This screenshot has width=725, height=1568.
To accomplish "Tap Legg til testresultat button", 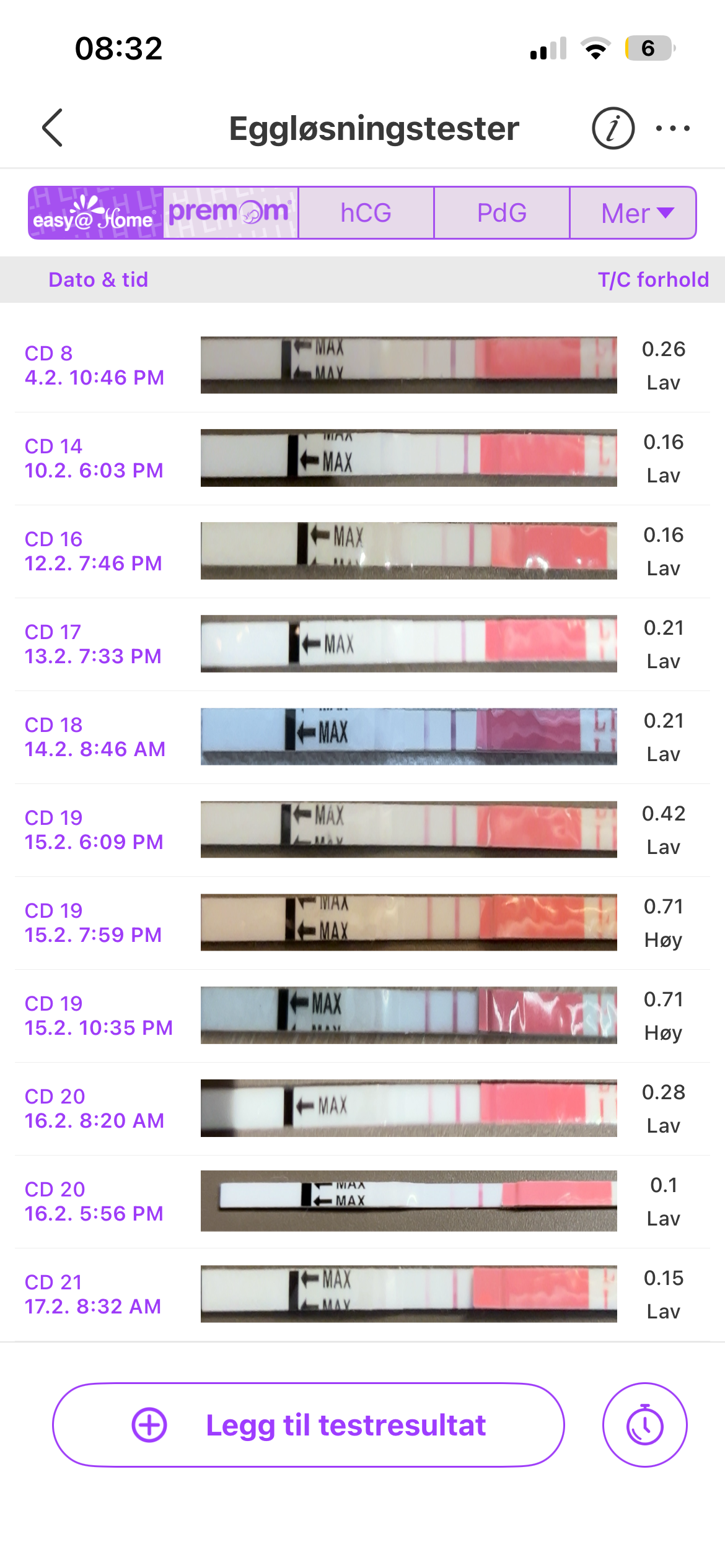I will click(x=309, y=1425).
